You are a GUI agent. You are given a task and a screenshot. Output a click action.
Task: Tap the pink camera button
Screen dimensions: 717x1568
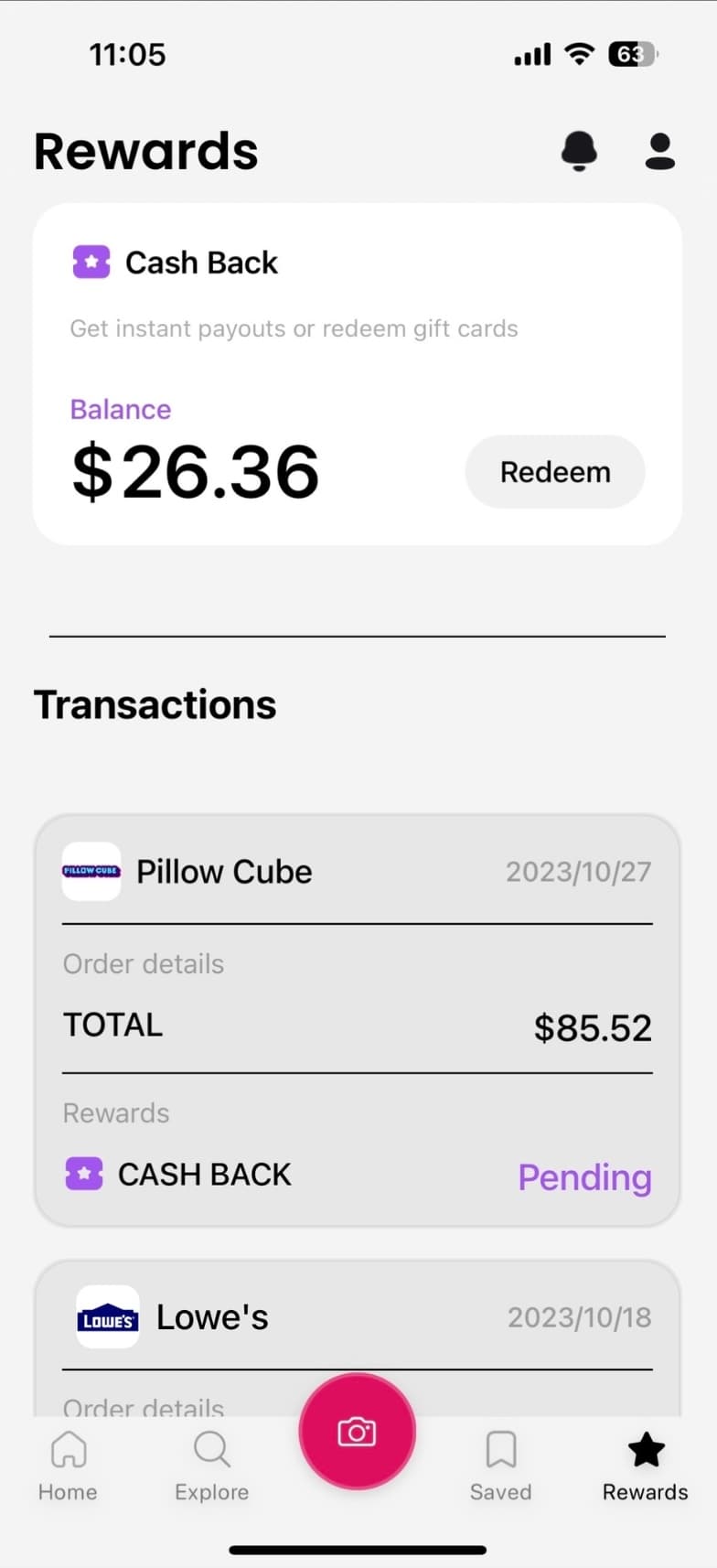point(358,1431)
